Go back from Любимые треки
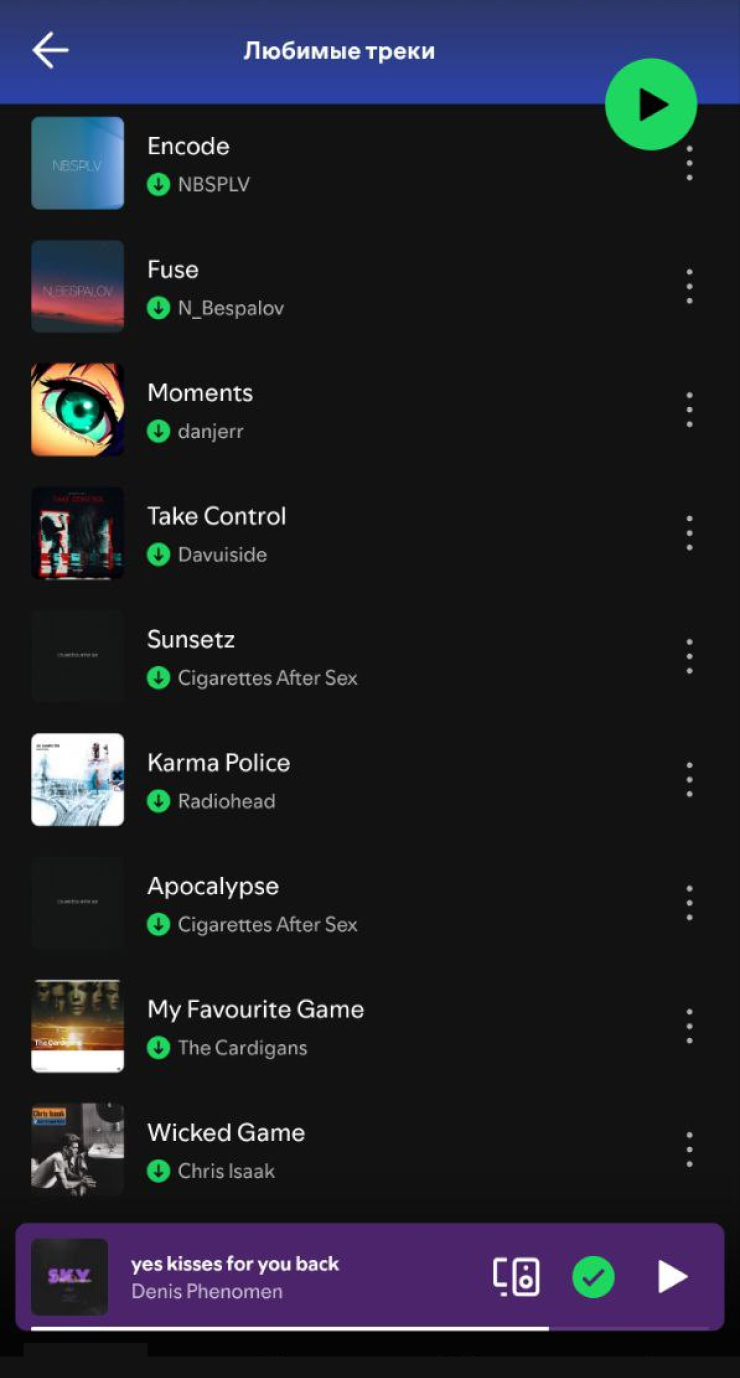This screenshot has width=740, height=1378. pyautogui.click(x=50, y=50)
